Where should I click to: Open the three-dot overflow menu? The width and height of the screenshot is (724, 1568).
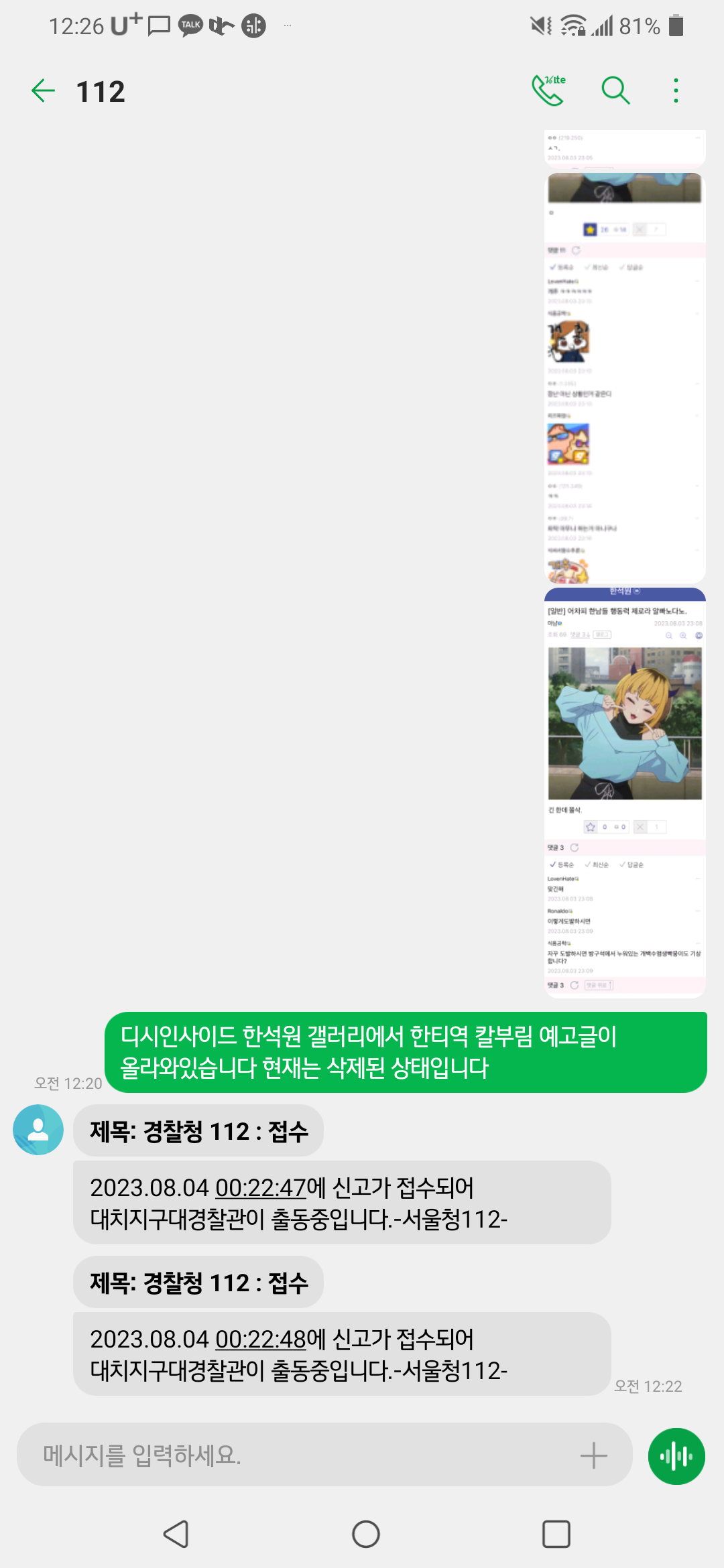pos(676,90)
